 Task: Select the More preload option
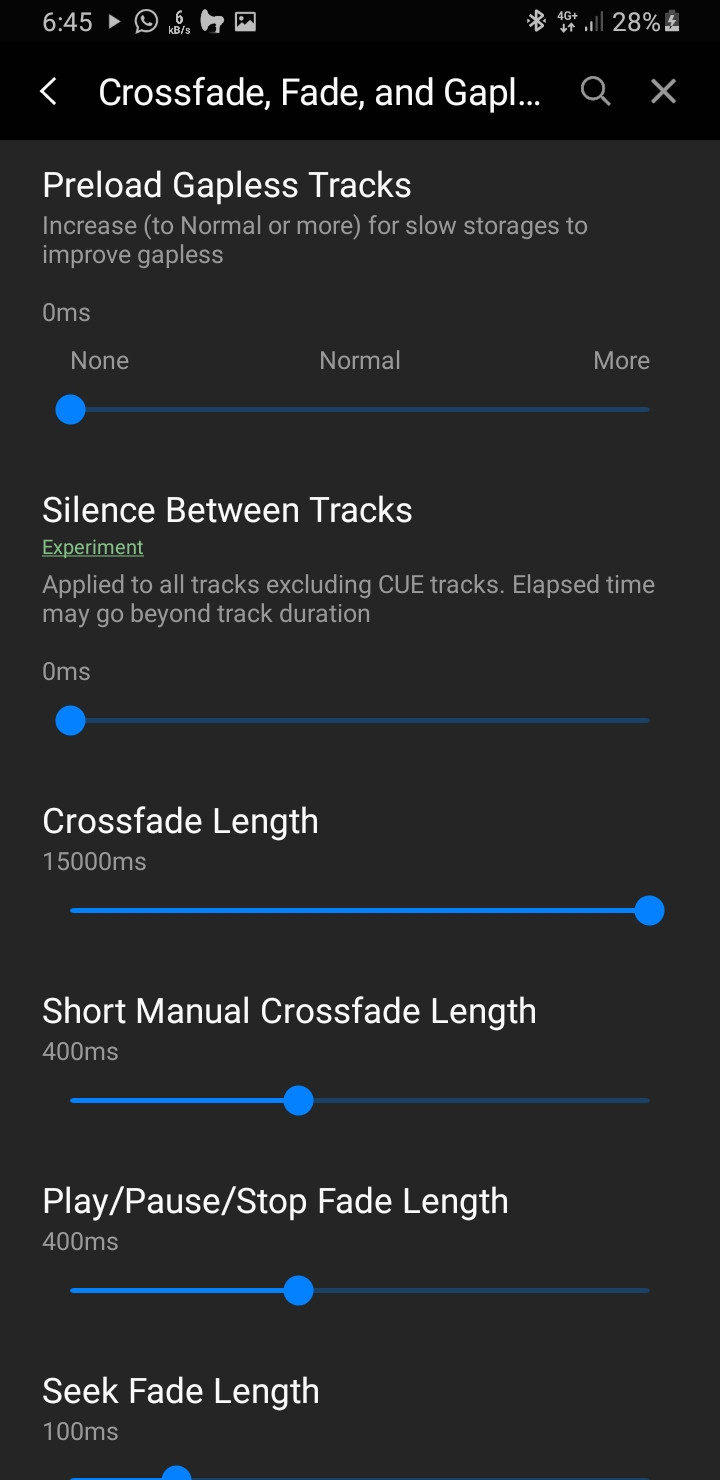pos(621,360)
